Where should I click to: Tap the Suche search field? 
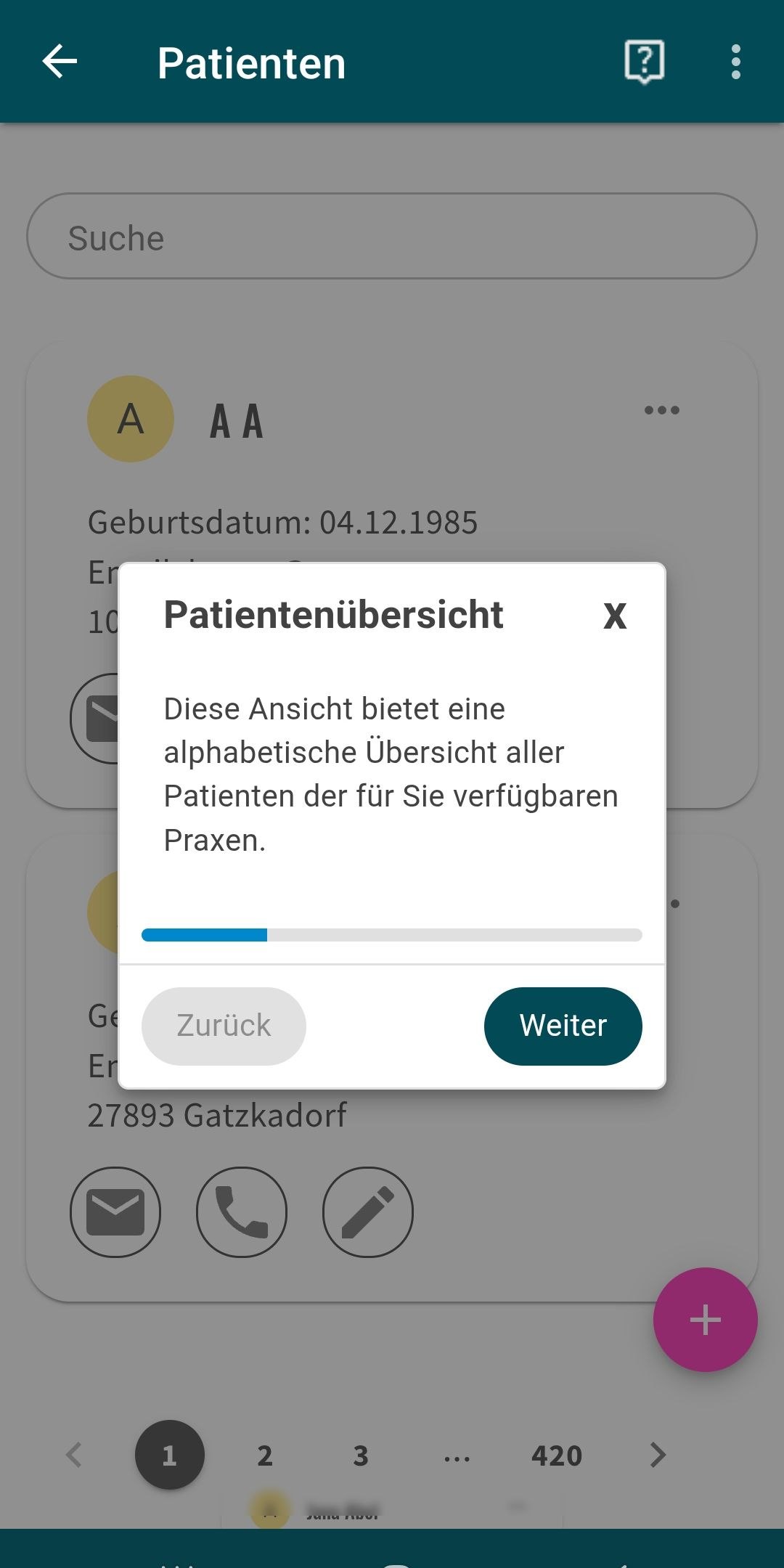(392, 237)
